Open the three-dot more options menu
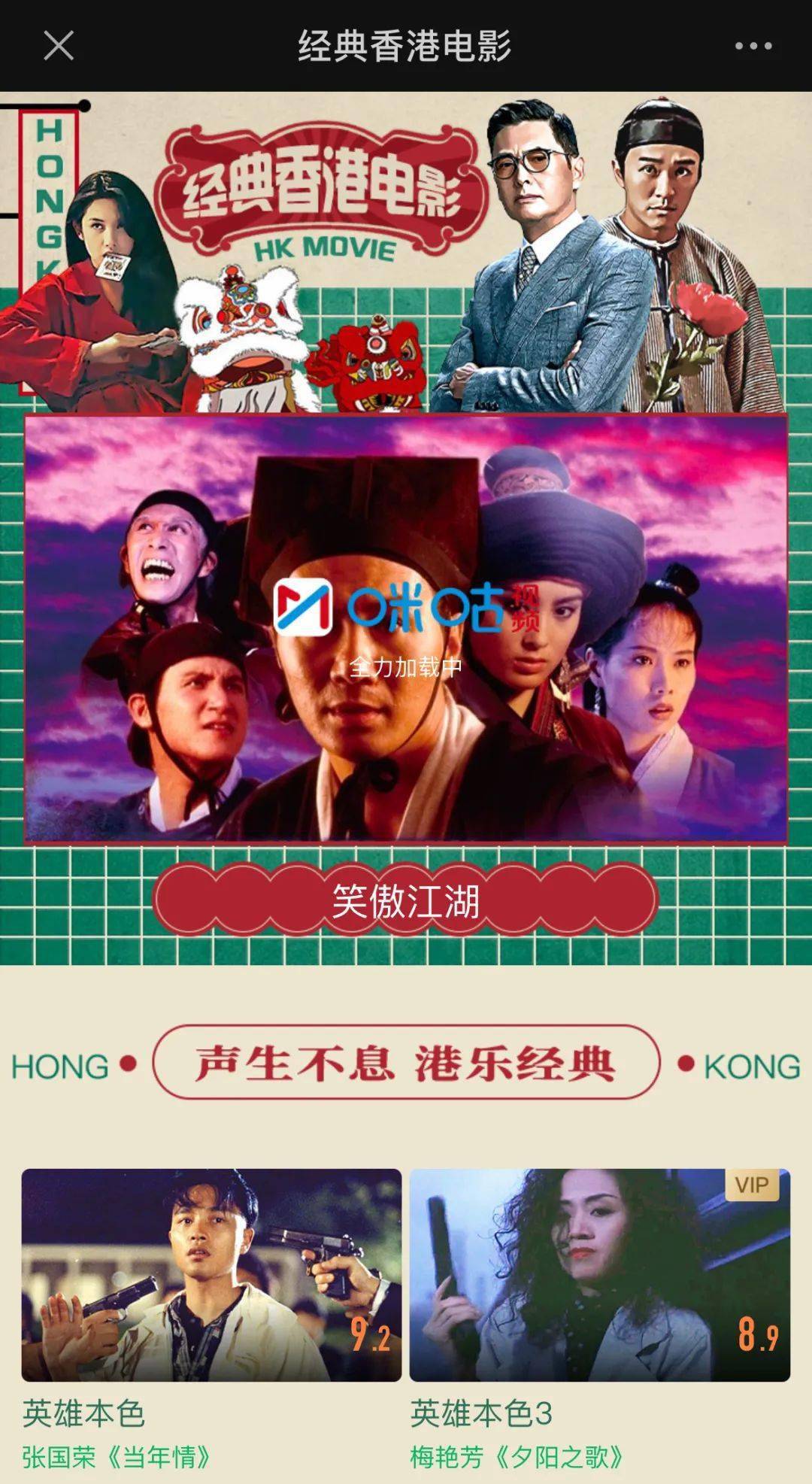 [x=753, y=46]
